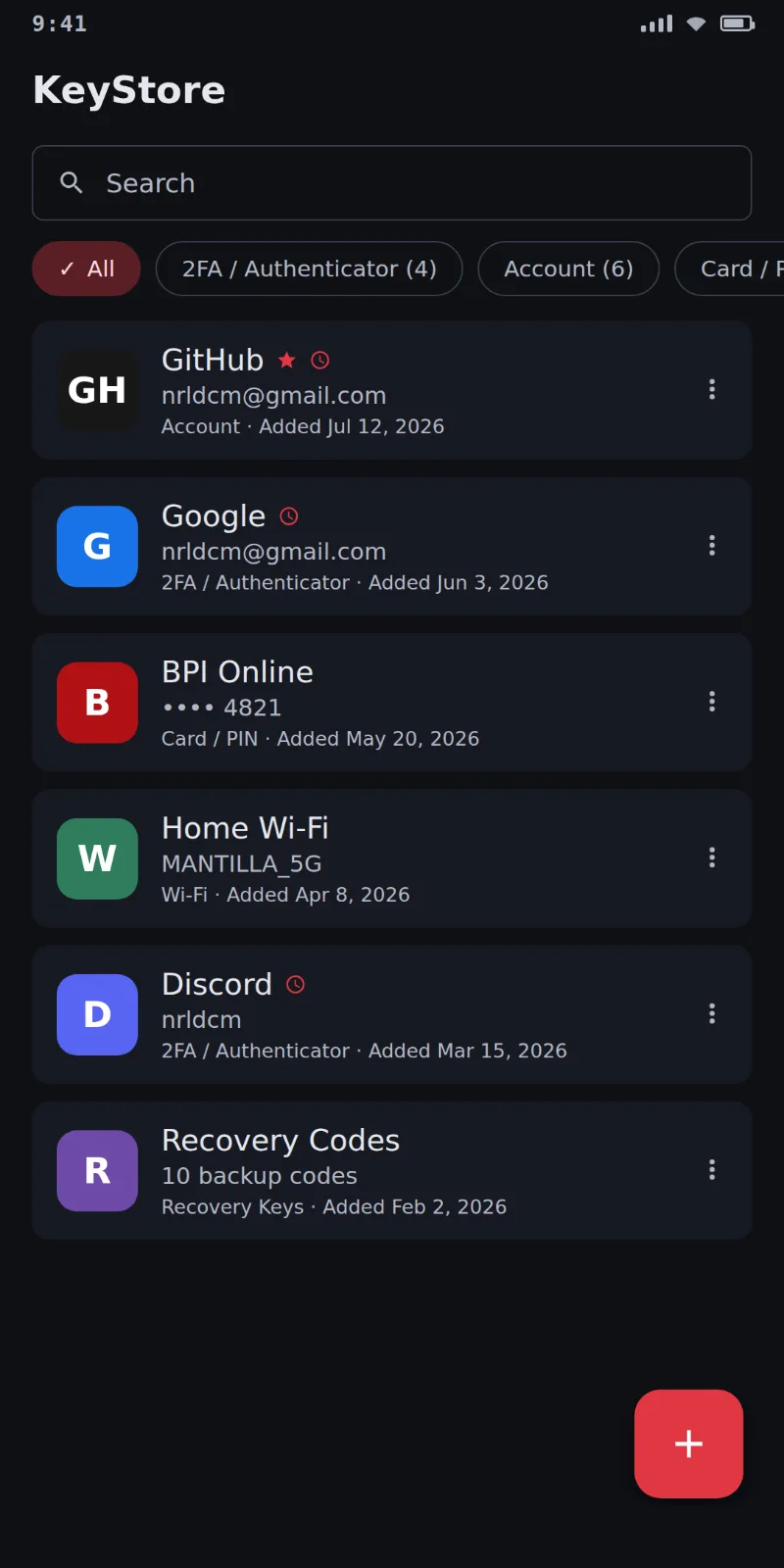Screen dimensions: 784x1568
Task: Open the BPI Online card entry
Action: coord(392,702)
